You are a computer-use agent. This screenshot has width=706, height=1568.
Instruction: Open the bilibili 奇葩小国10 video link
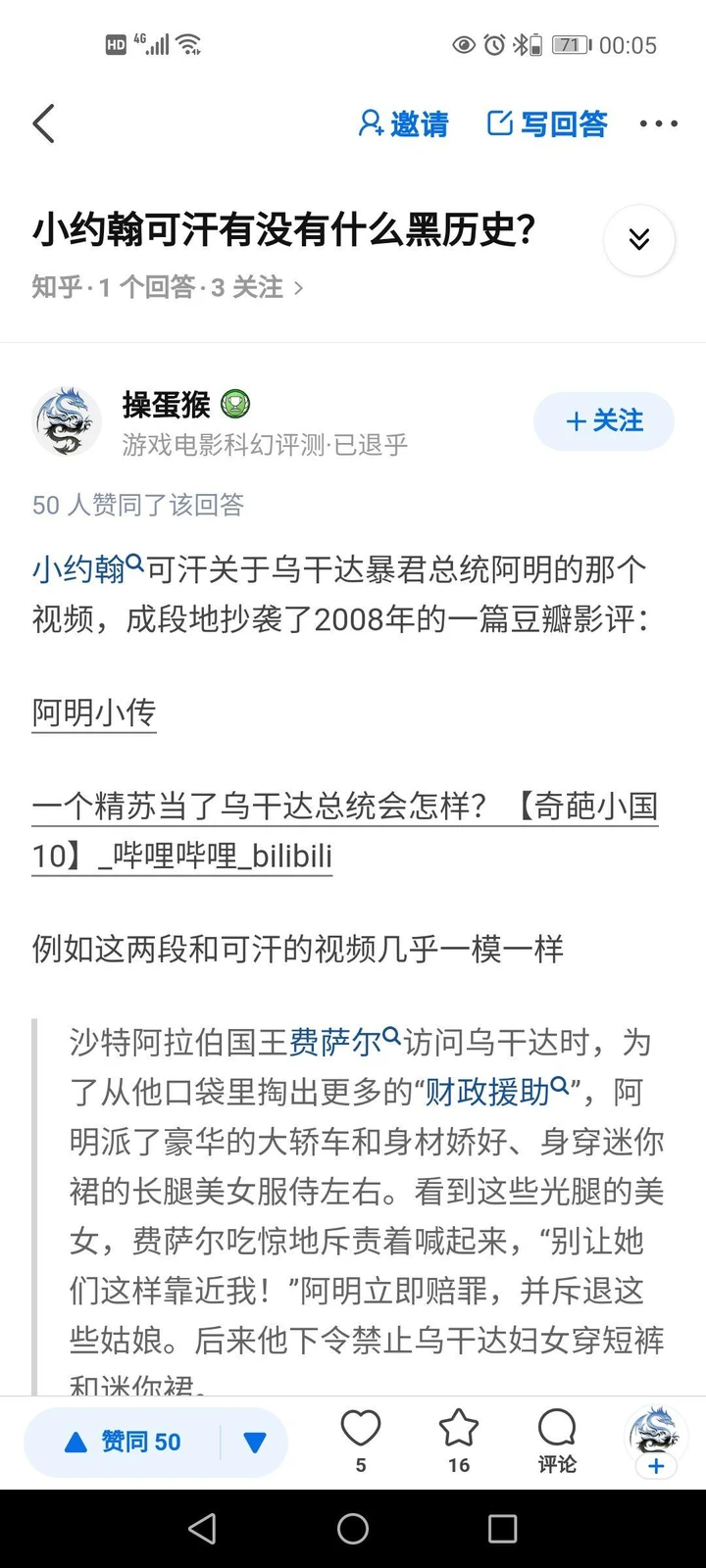coord(343,830)
